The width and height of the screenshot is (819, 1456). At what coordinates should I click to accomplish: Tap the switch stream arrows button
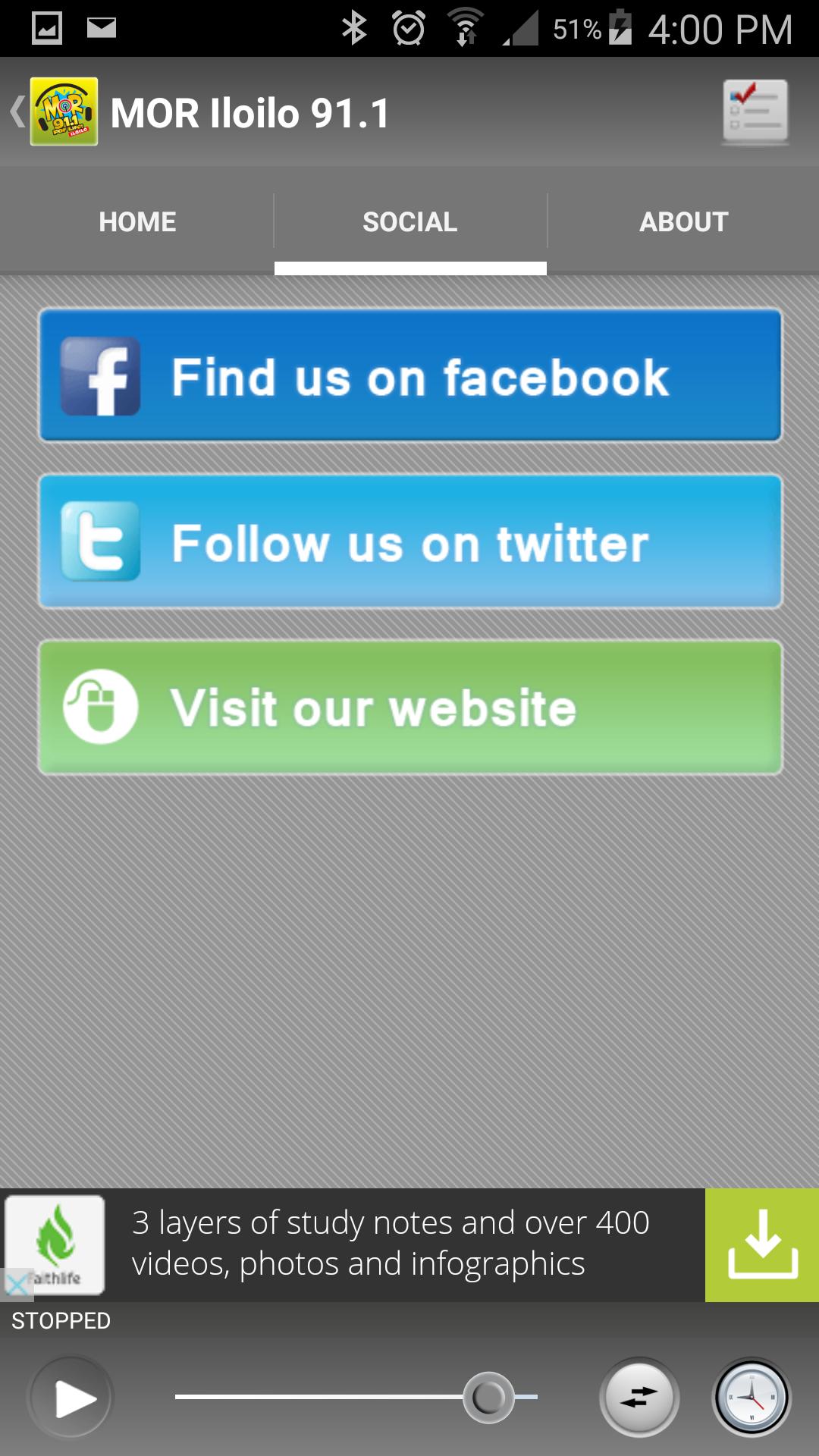[x=639, y=1397]
